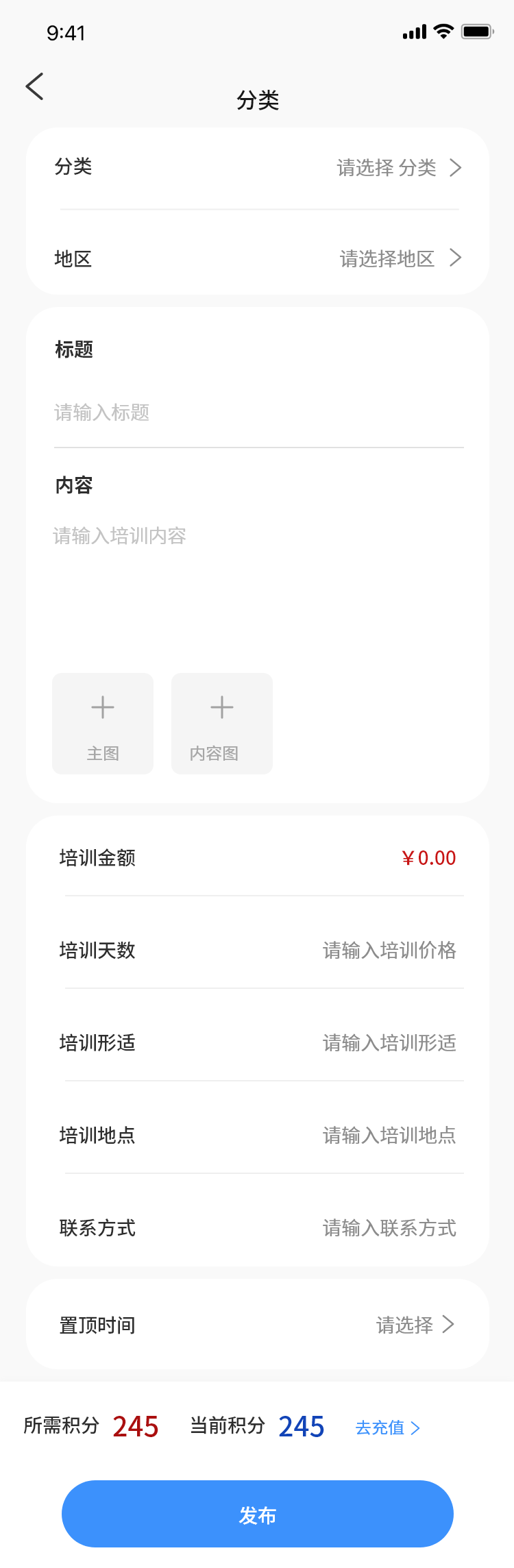
Task: Open the 地区 region picker
Action: tap(400, 259)
